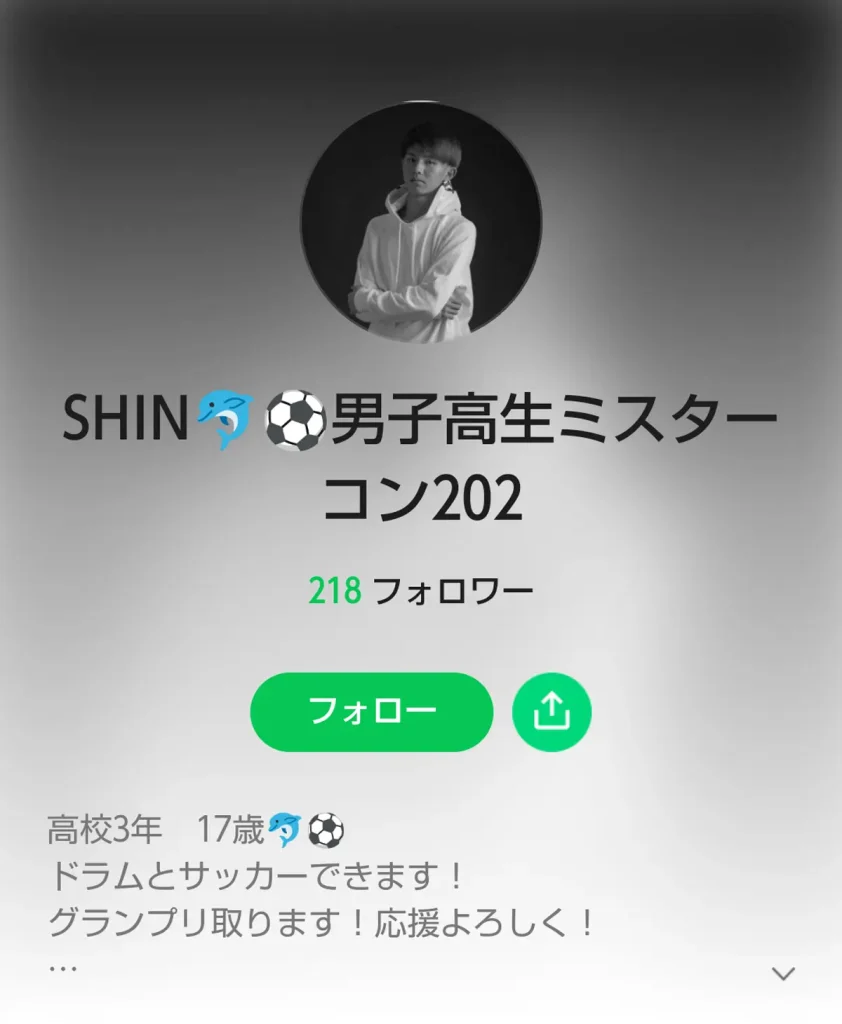Expand the profile description with the chevron
The image size is (842, 1024).
tap(784, 973)
